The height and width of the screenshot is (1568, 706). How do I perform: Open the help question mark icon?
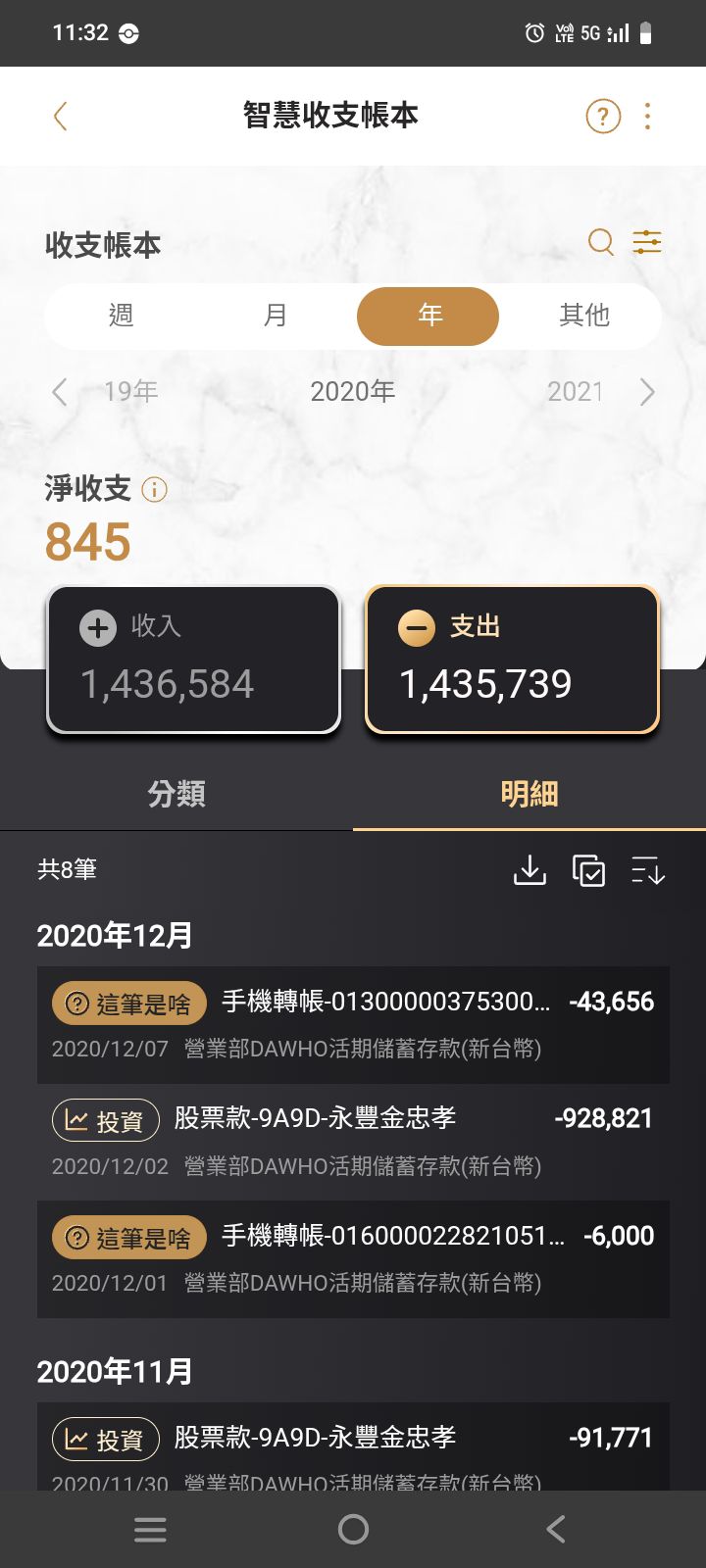(603, 117)
